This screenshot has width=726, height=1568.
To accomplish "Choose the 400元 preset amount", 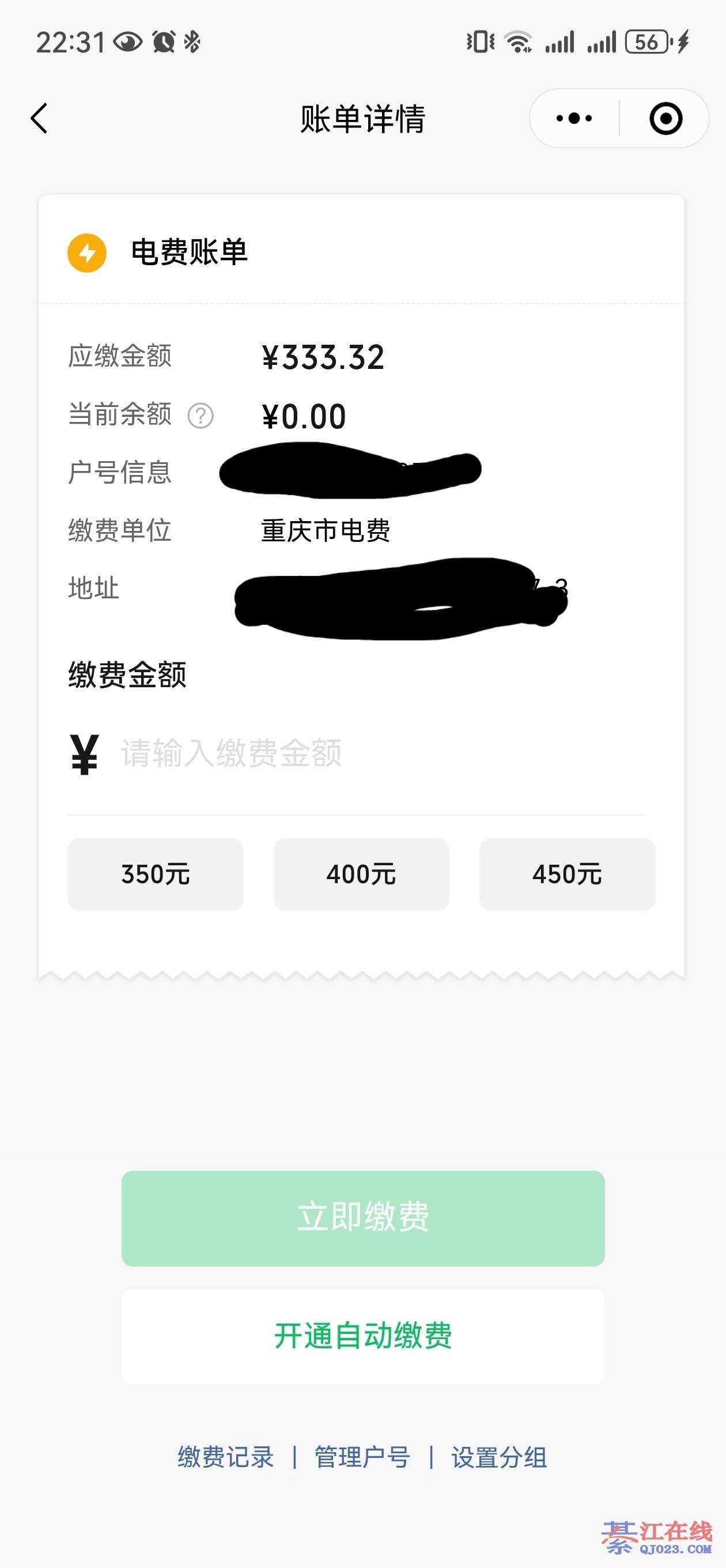I will (361, 874).
